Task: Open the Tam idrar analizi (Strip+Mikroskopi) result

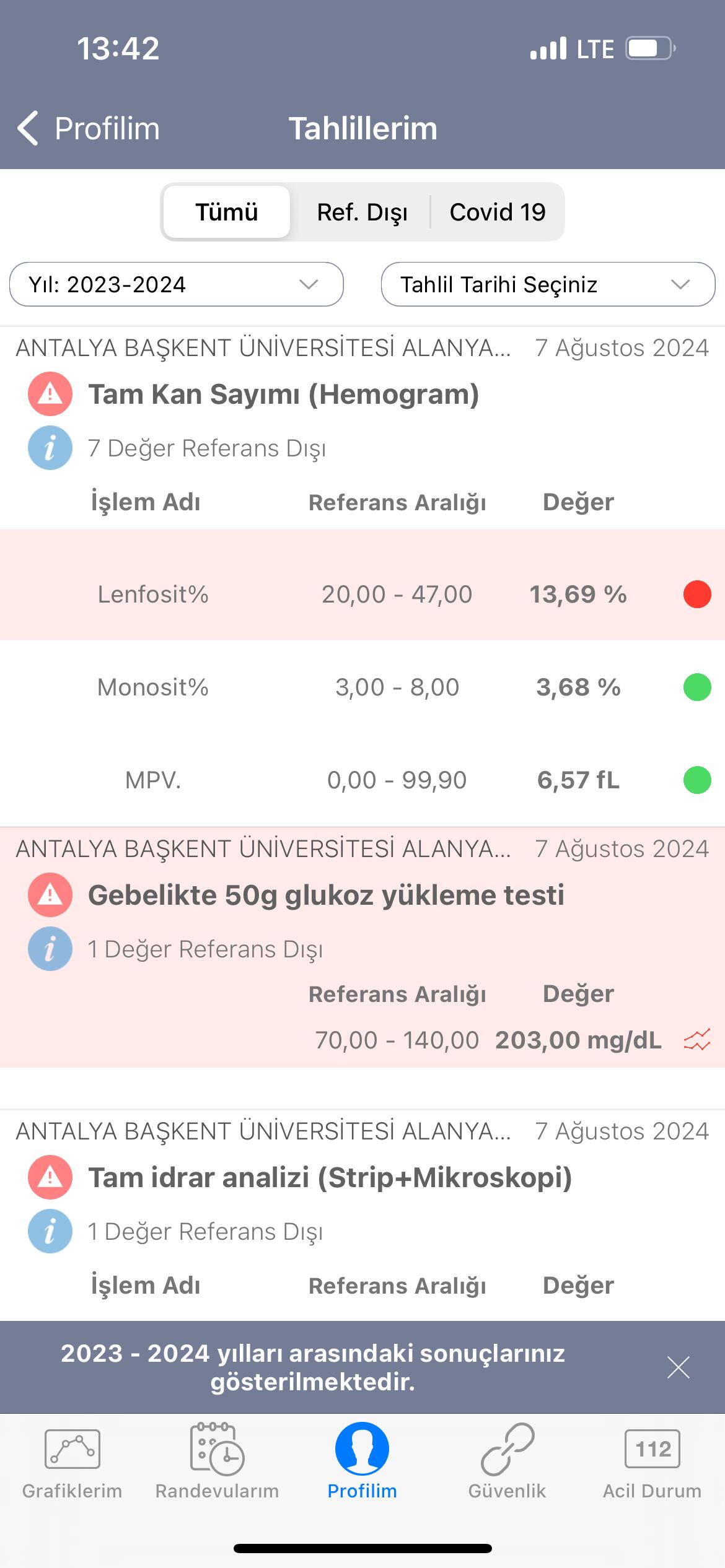Action: (330, 1178)
